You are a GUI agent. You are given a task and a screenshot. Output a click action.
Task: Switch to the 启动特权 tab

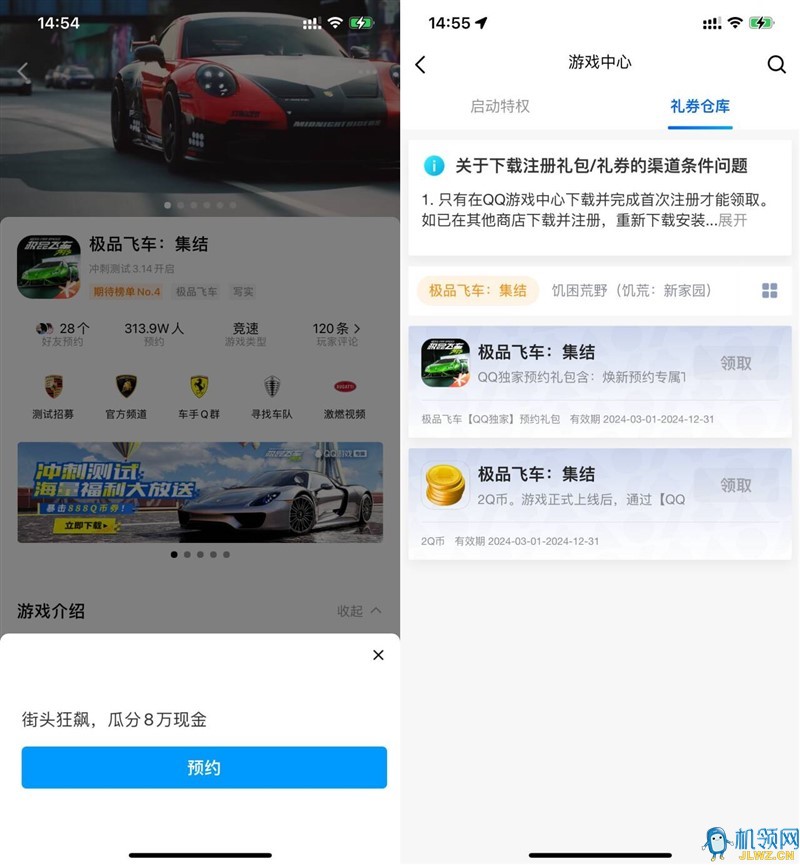(499, 107)
